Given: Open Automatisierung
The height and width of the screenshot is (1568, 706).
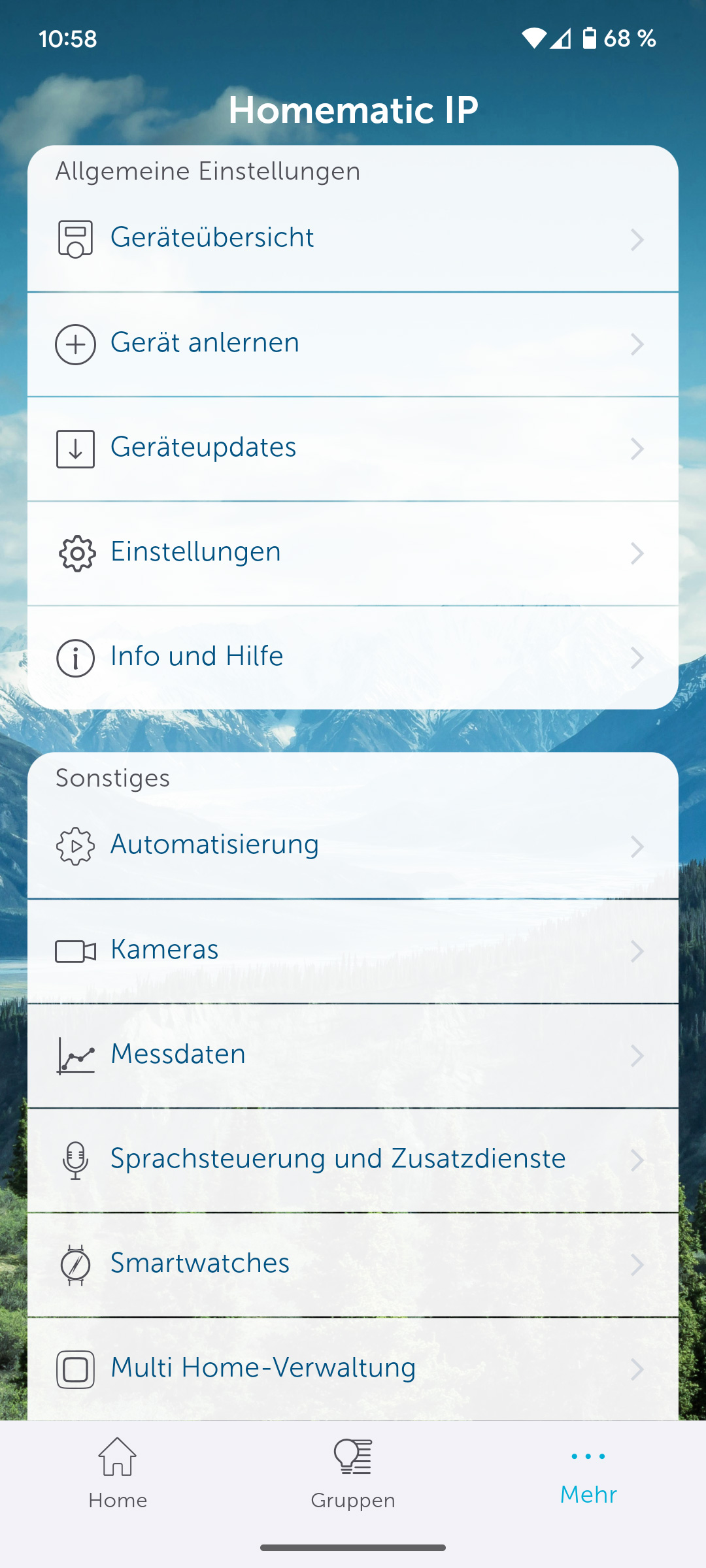Looking at the screenshot, I should (353, 845).
